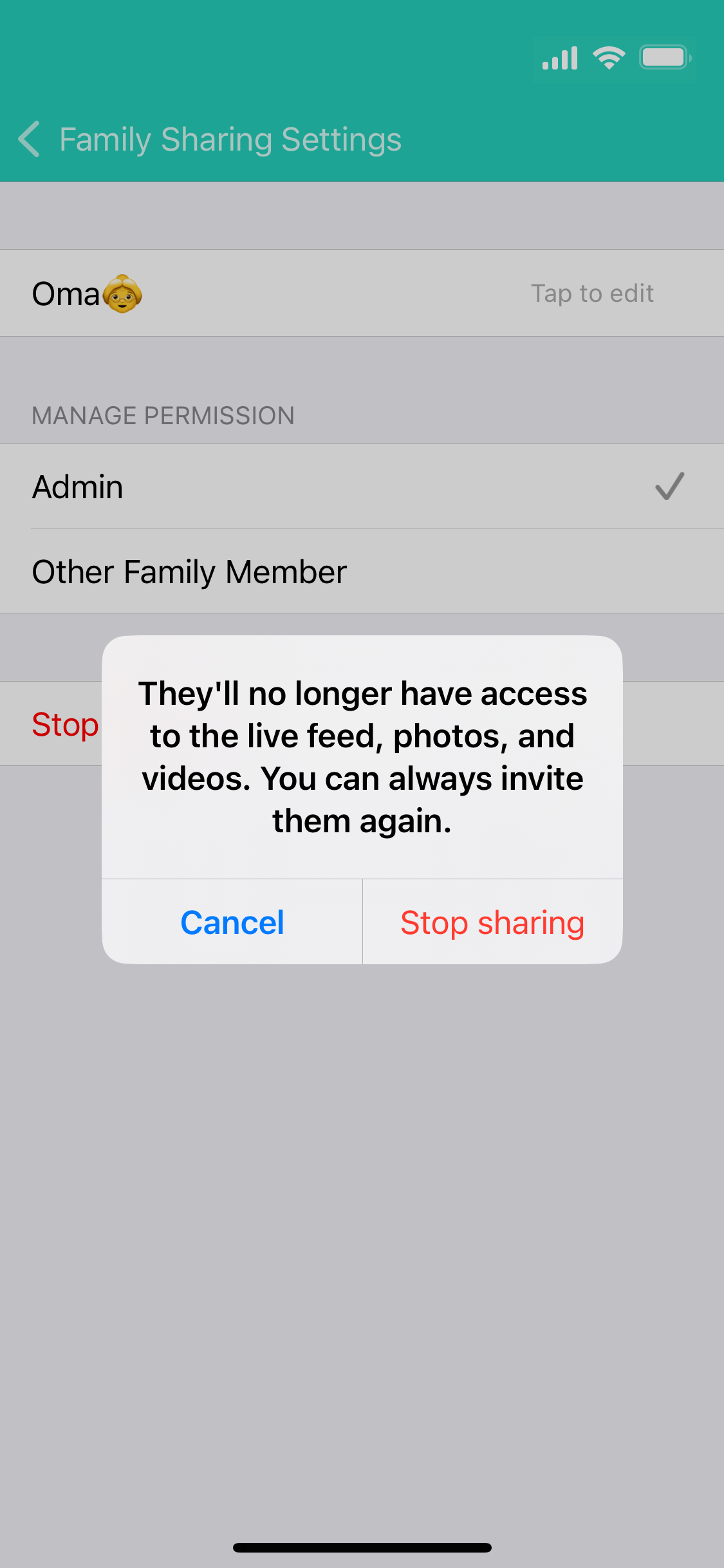
Task: Select the Admin permission
Action: coord(360,487)
